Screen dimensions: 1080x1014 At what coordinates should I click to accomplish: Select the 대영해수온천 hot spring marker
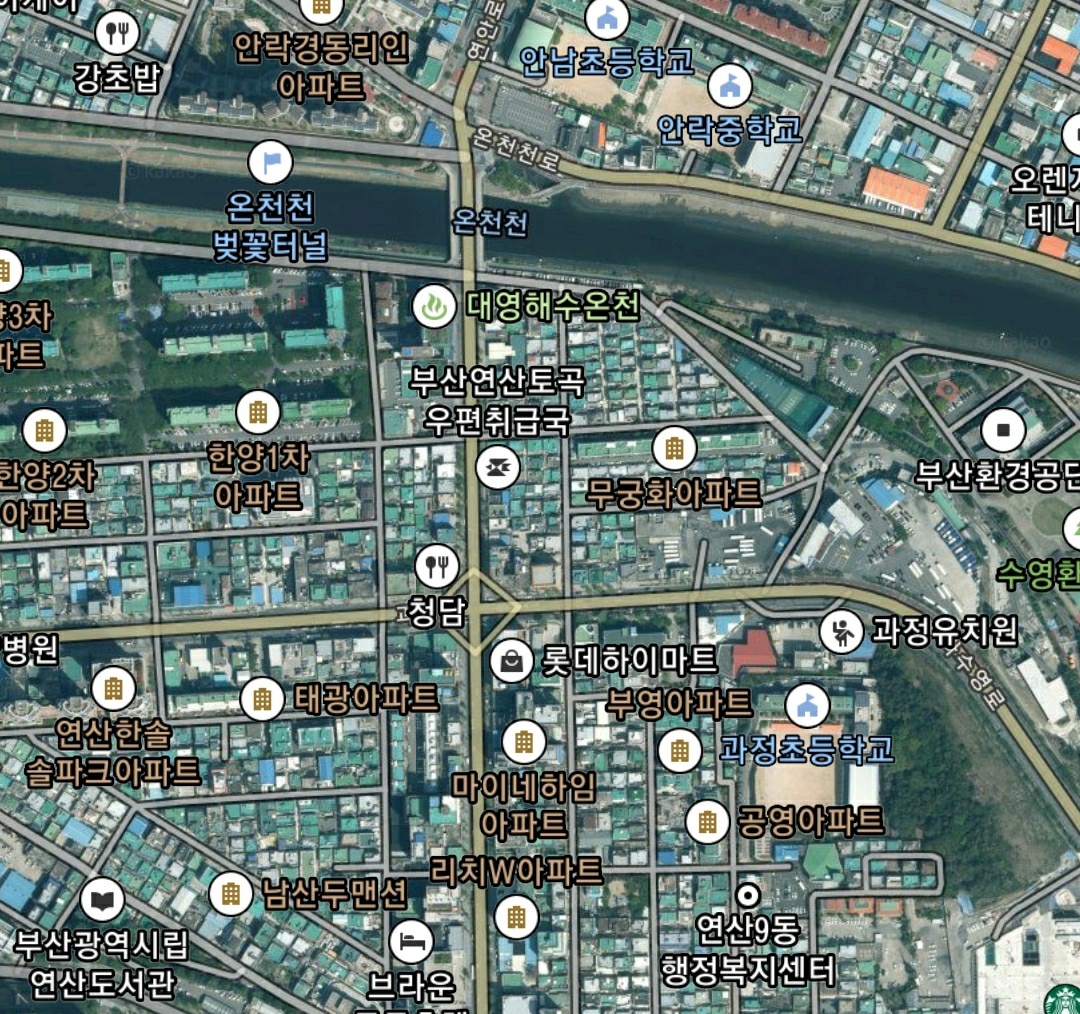[435, 306]
